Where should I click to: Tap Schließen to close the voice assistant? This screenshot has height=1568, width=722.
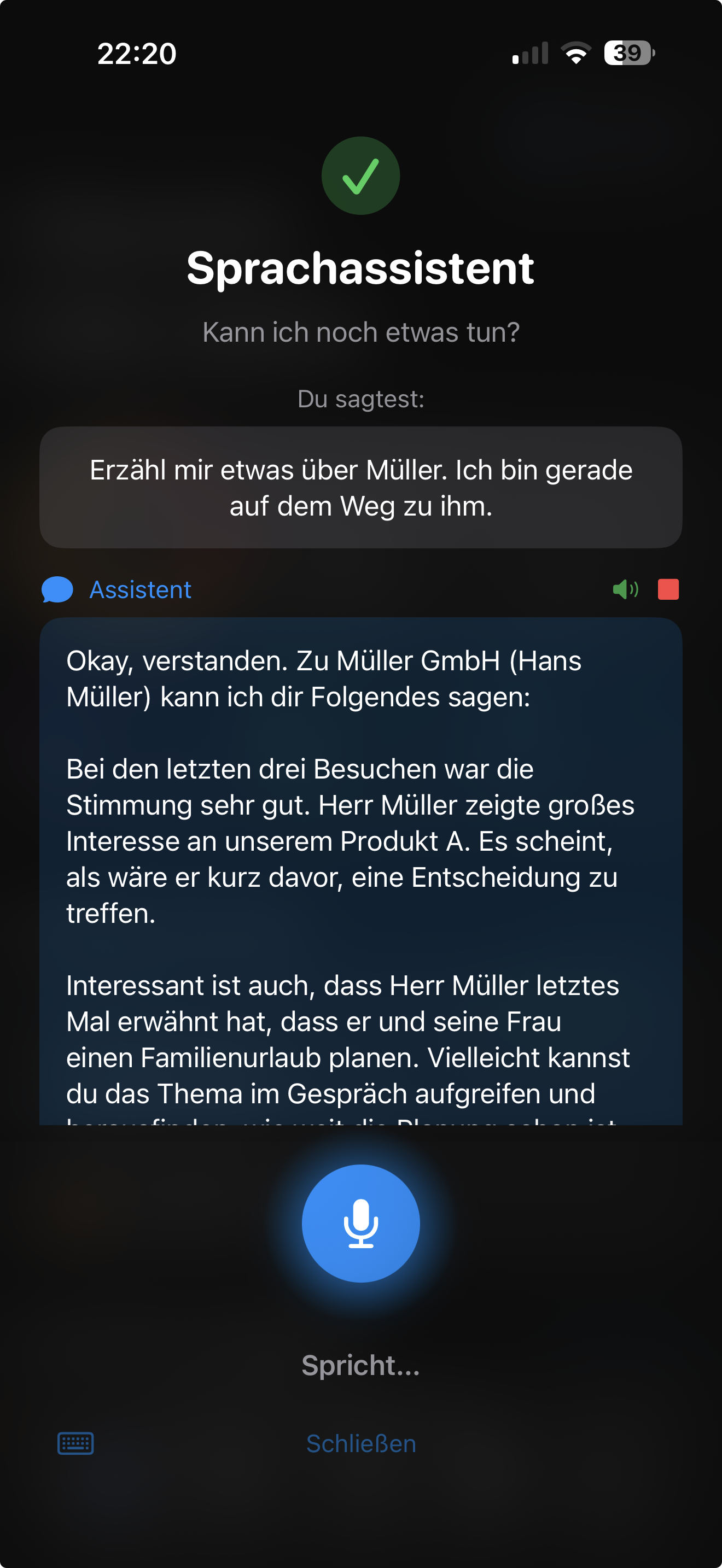coord(361,1443)
